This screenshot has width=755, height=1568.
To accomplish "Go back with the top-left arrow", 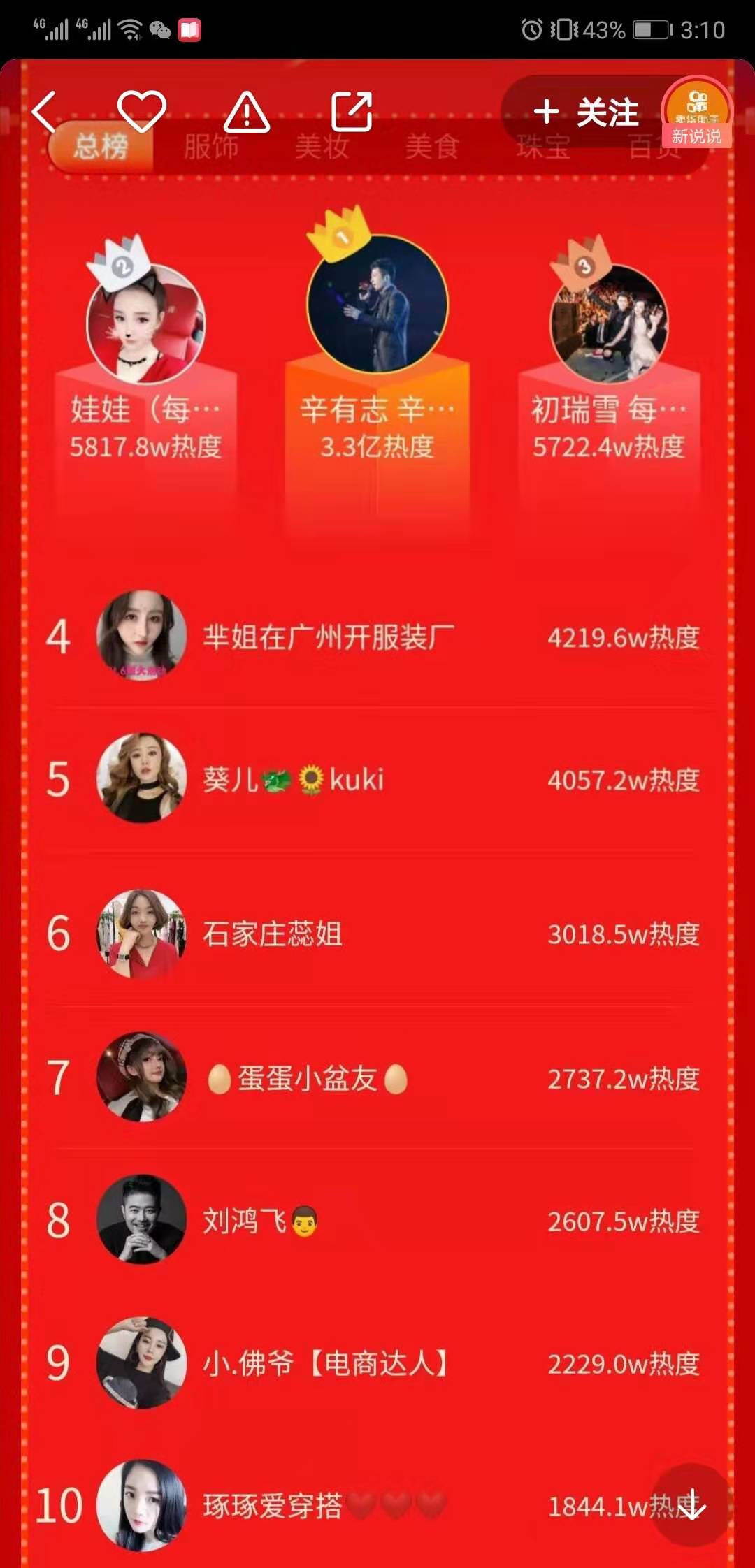I will (x=44, y=112).
